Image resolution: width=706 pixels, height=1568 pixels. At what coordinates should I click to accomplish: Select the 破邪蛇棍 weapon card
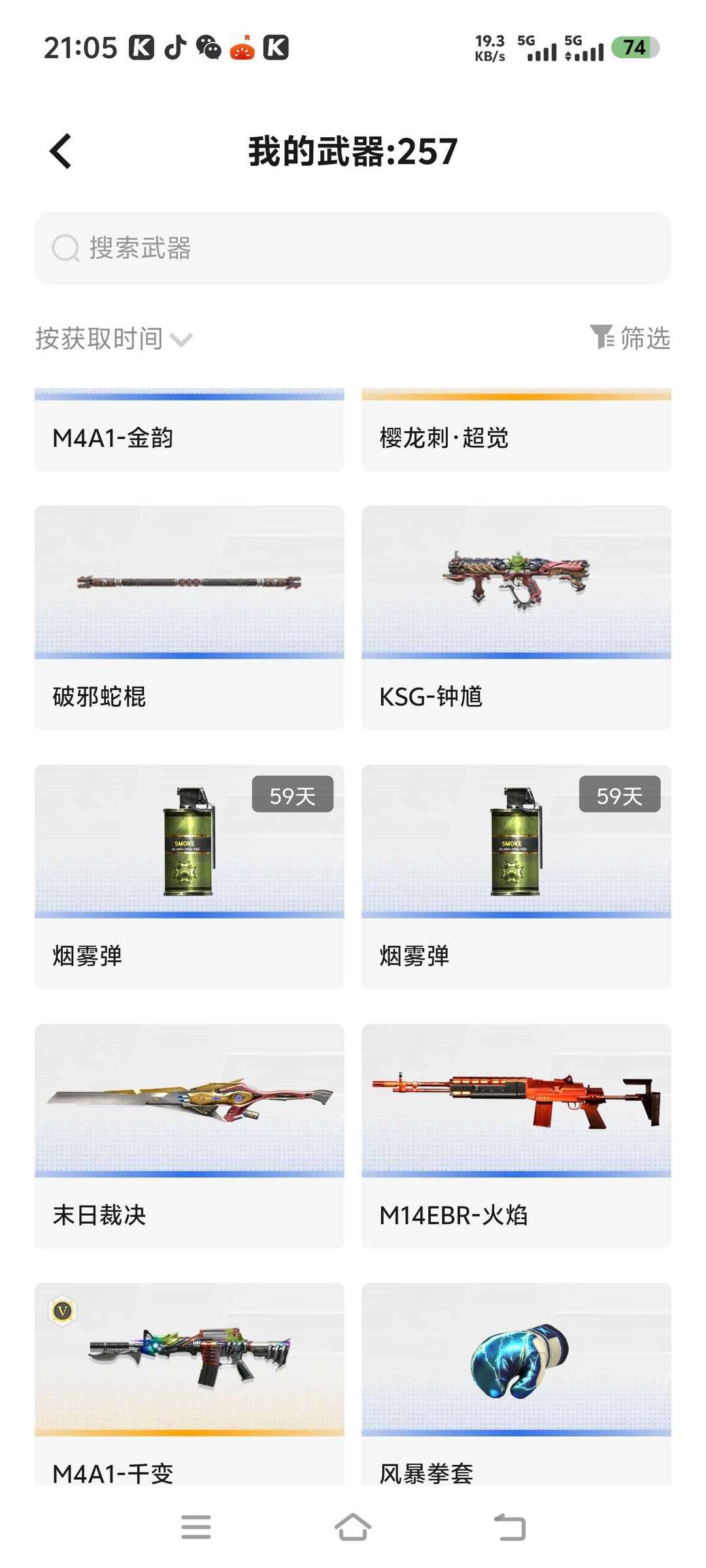[190, 617]
